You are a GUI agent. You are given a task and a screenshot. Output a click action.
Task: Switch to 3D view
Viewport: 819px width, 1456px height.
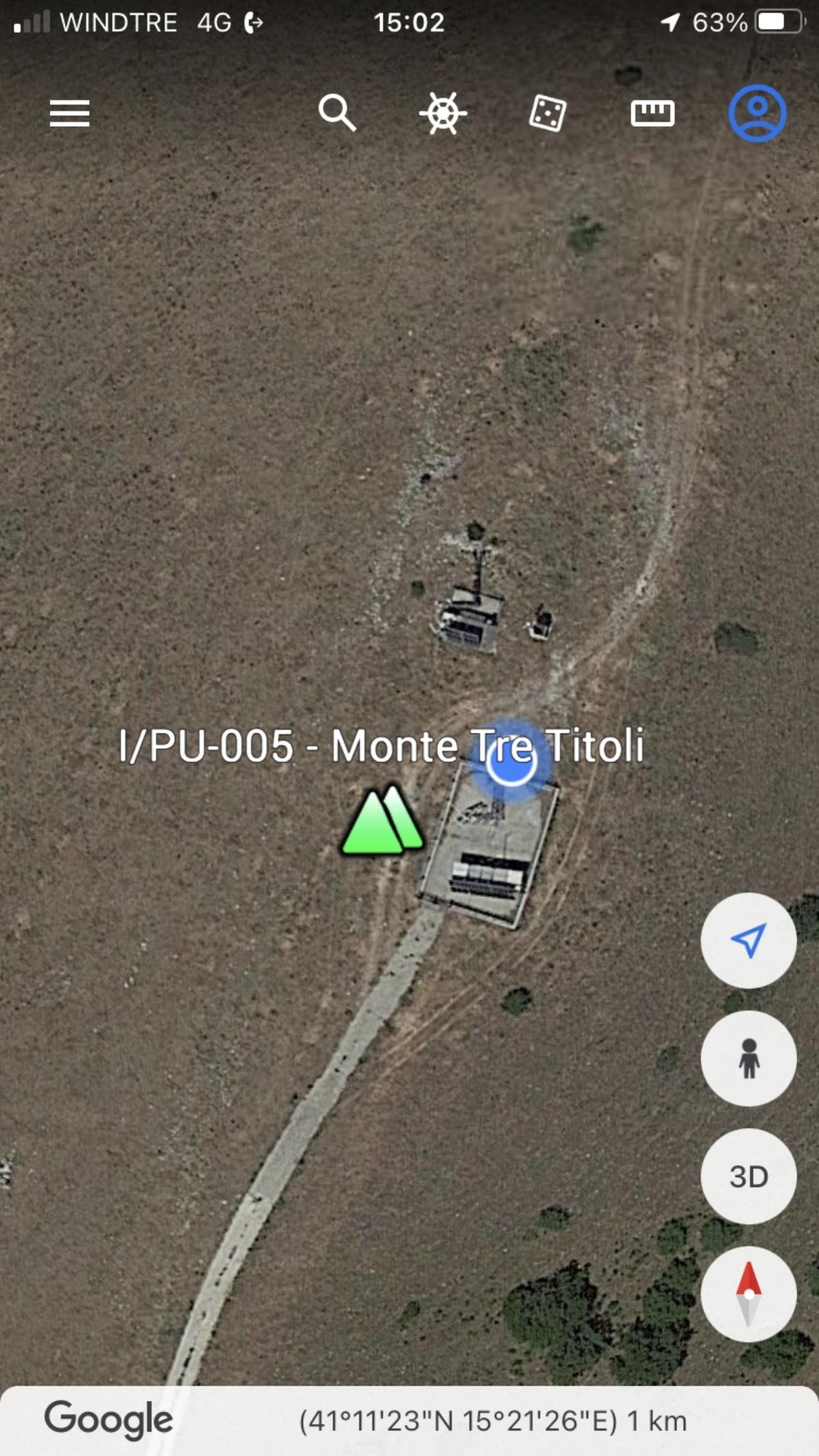click(749, 1177)
